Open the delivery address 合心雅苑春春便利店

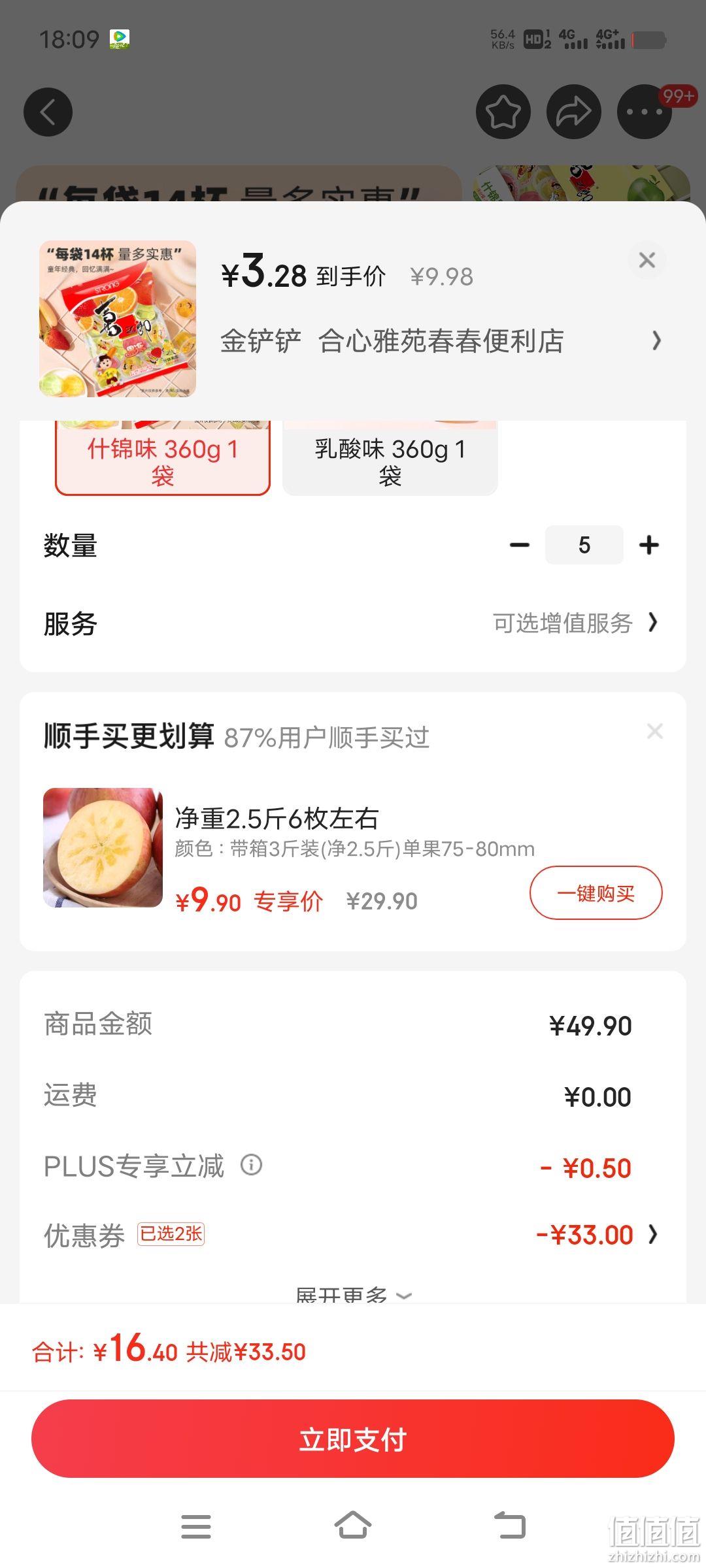click(442, 340)
